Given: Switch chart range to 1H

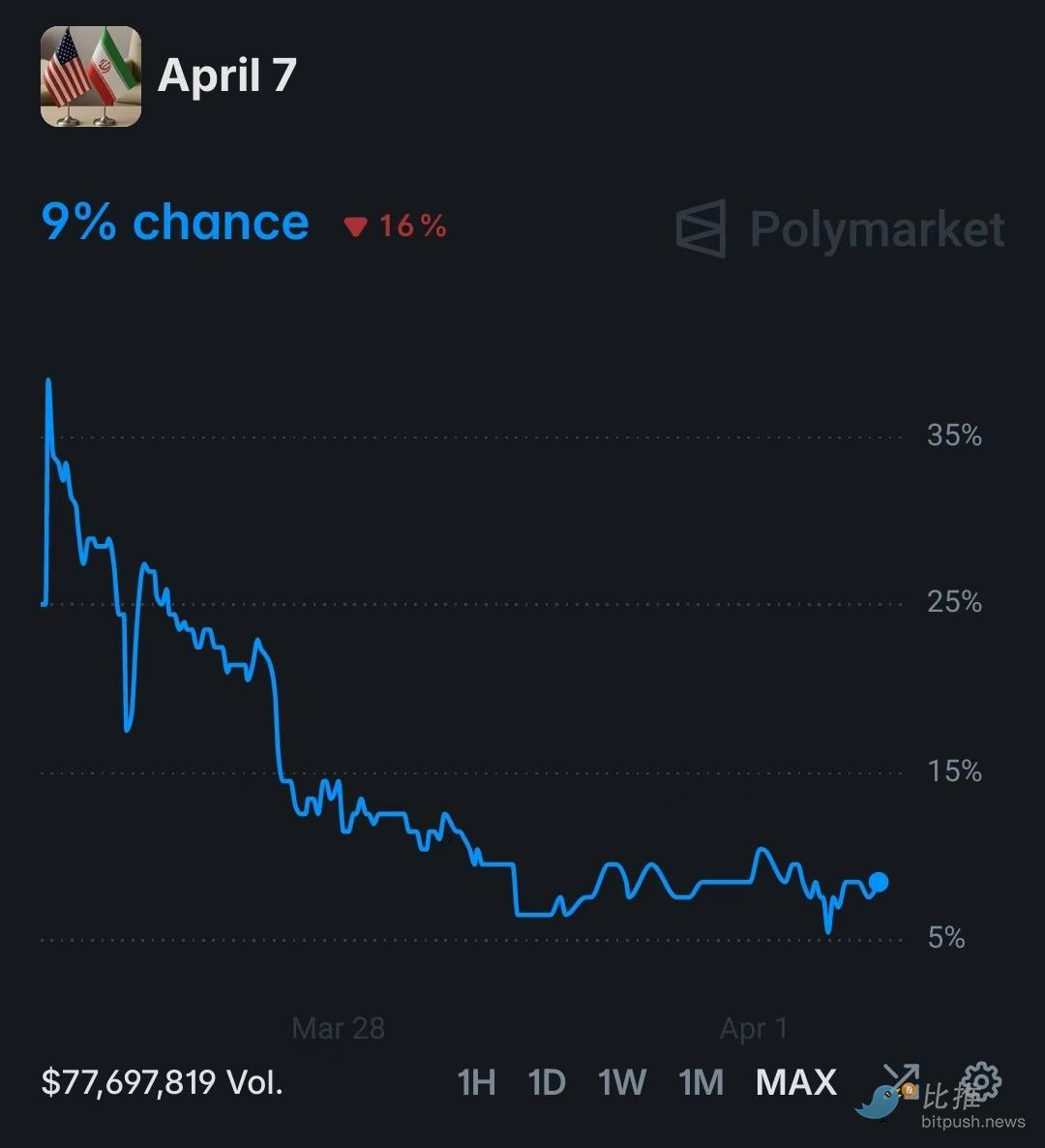Looking at the screenshot, I should click(476, 1081).
